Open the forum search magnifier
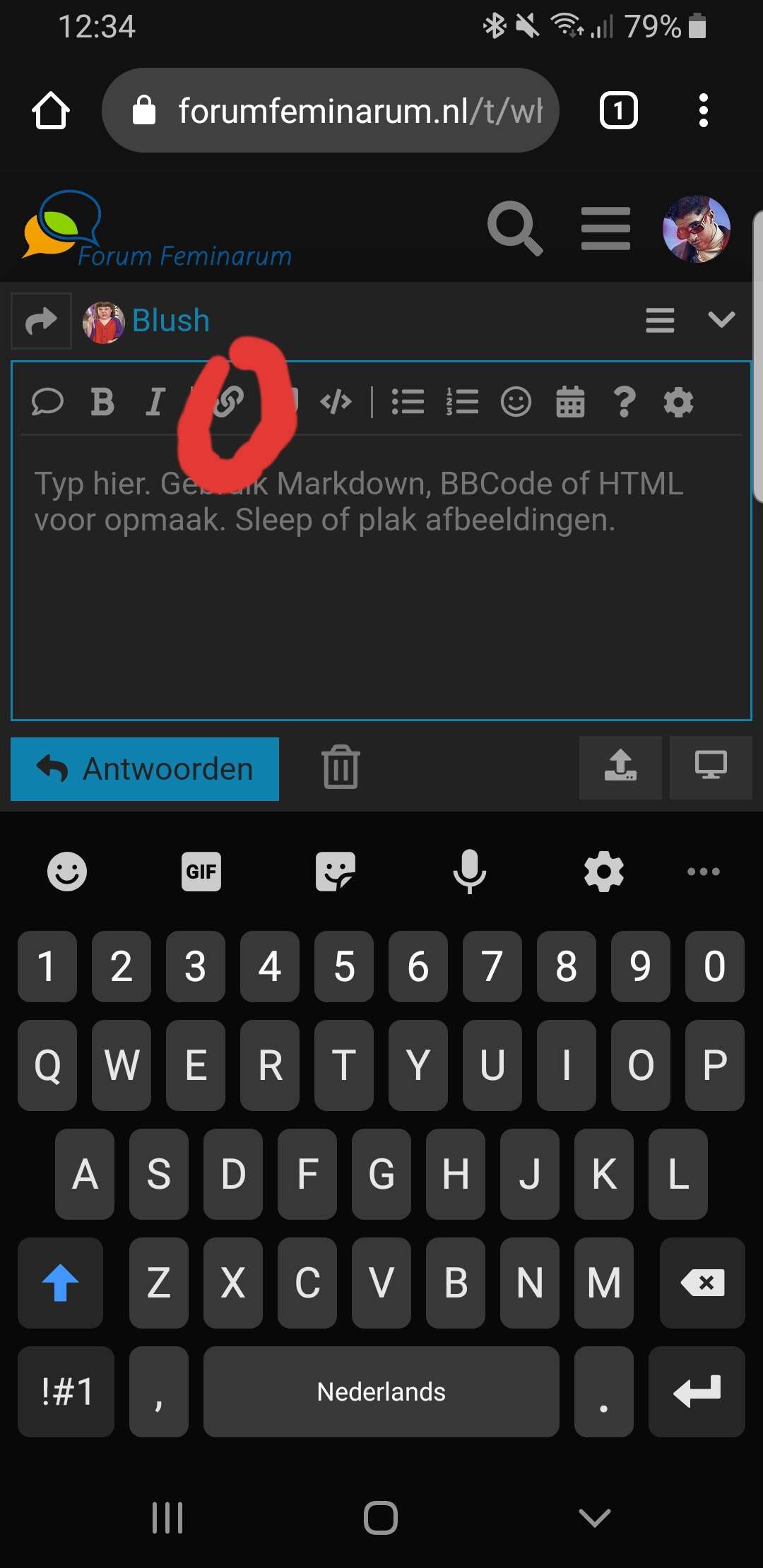 [x=515, y=228]
